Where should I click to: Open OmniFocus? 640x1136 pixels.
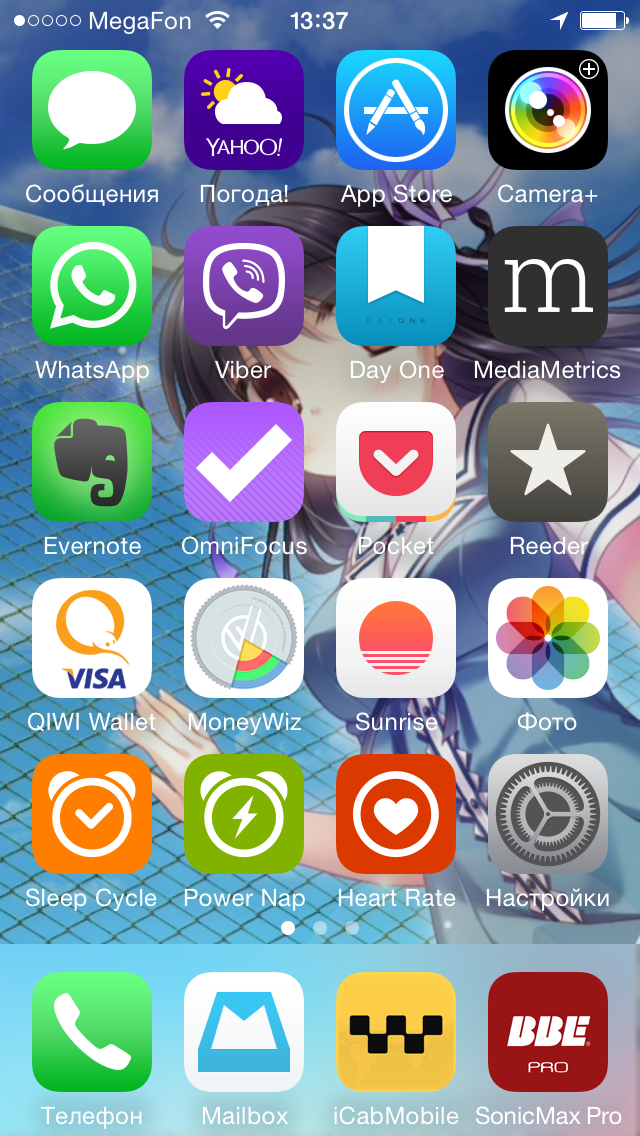click(x=244, y=462)
